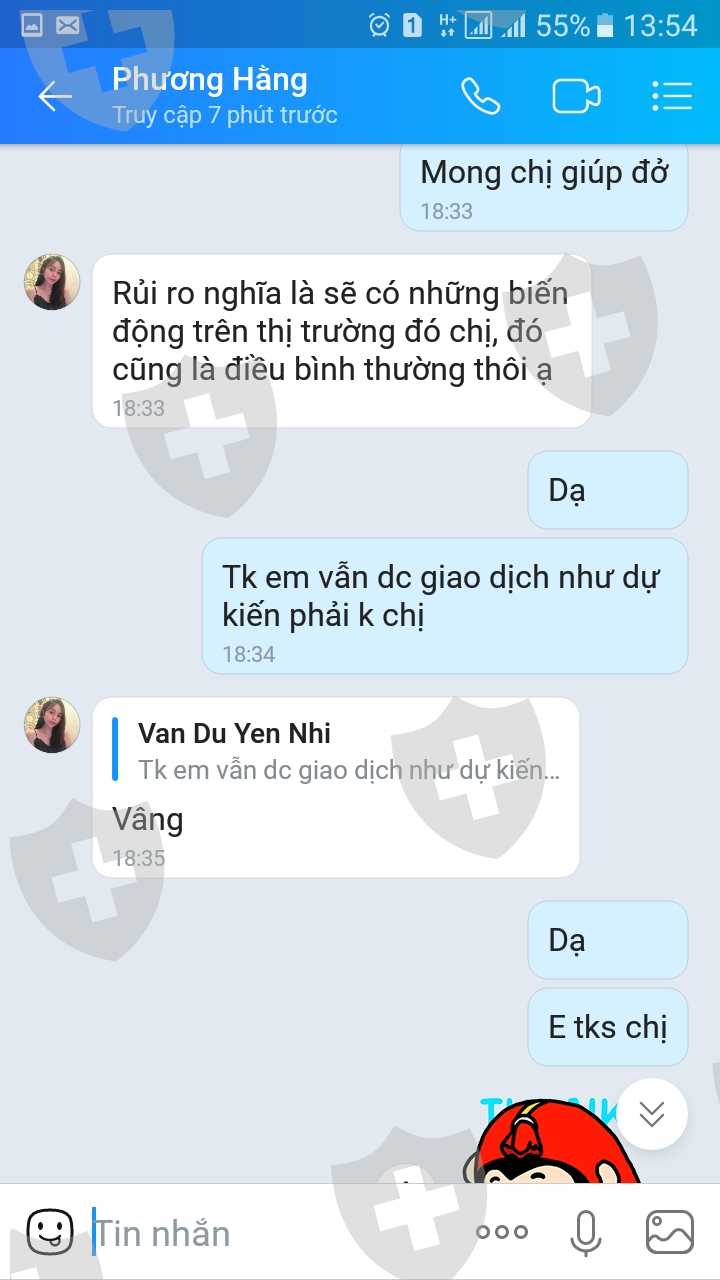
Task: Go back from Phương Hằng chat
Action: click(x=55, y=96)
